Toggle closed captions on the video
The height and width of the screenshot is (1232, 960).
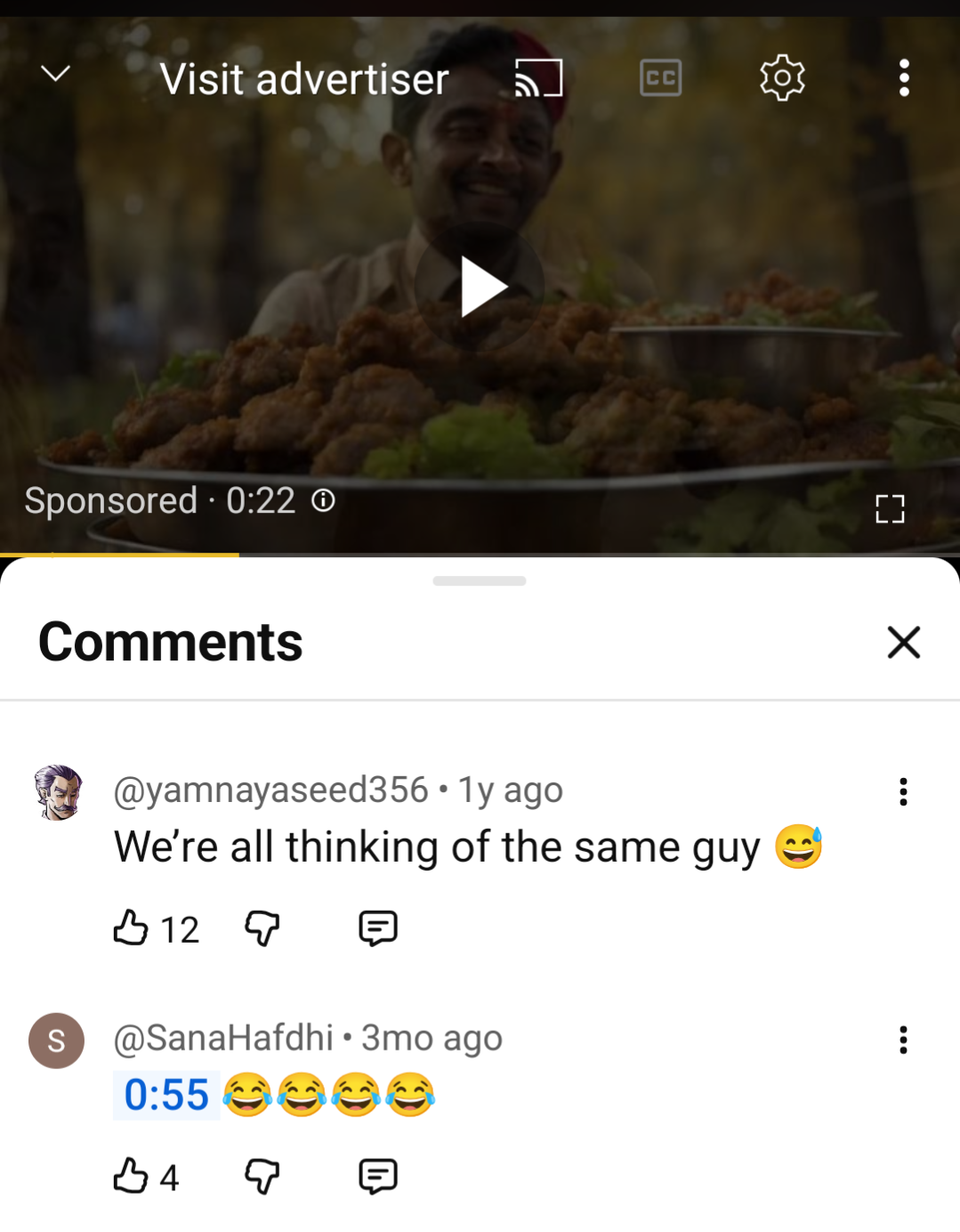point(660,78)
